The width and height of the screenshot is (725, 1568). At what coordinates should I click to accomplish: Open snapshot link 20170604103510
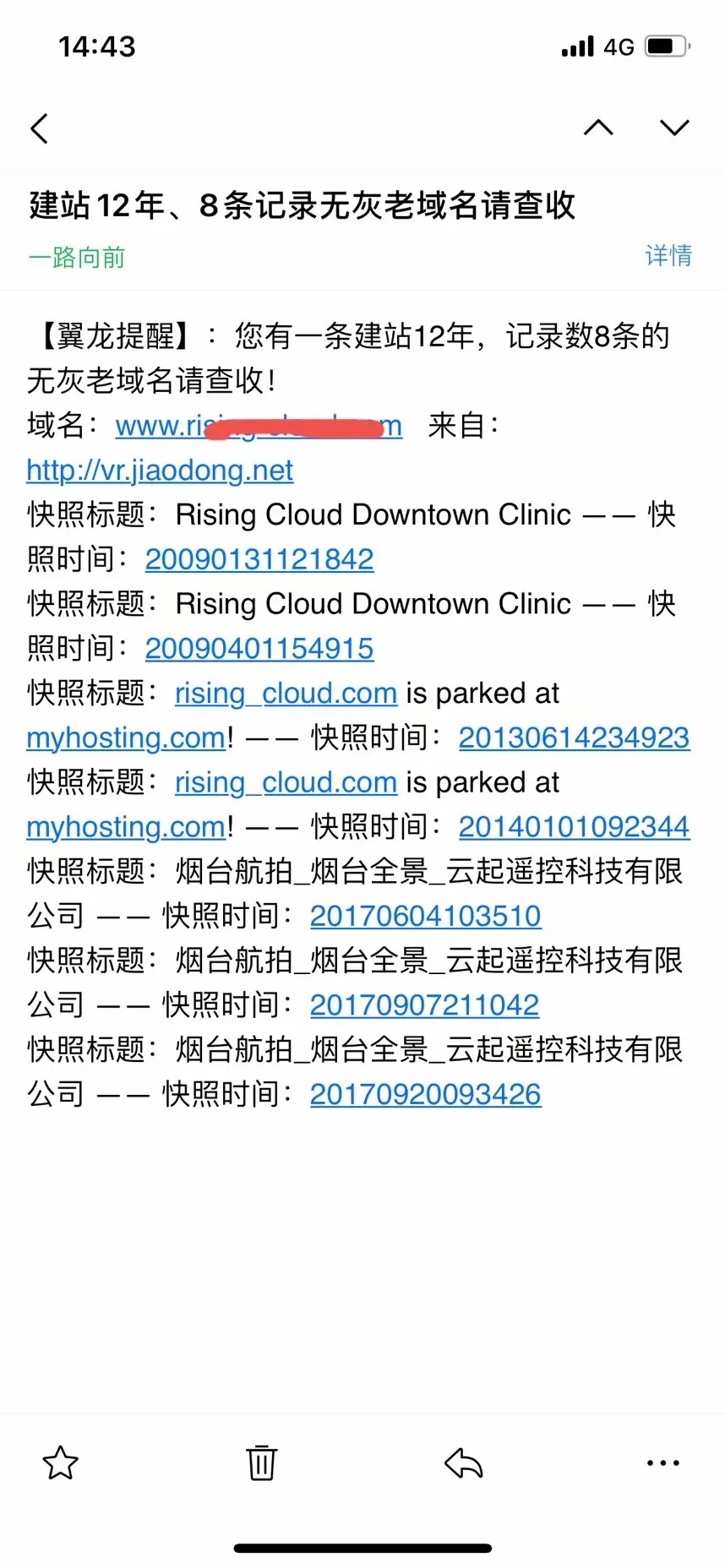(x=426, y=916)
